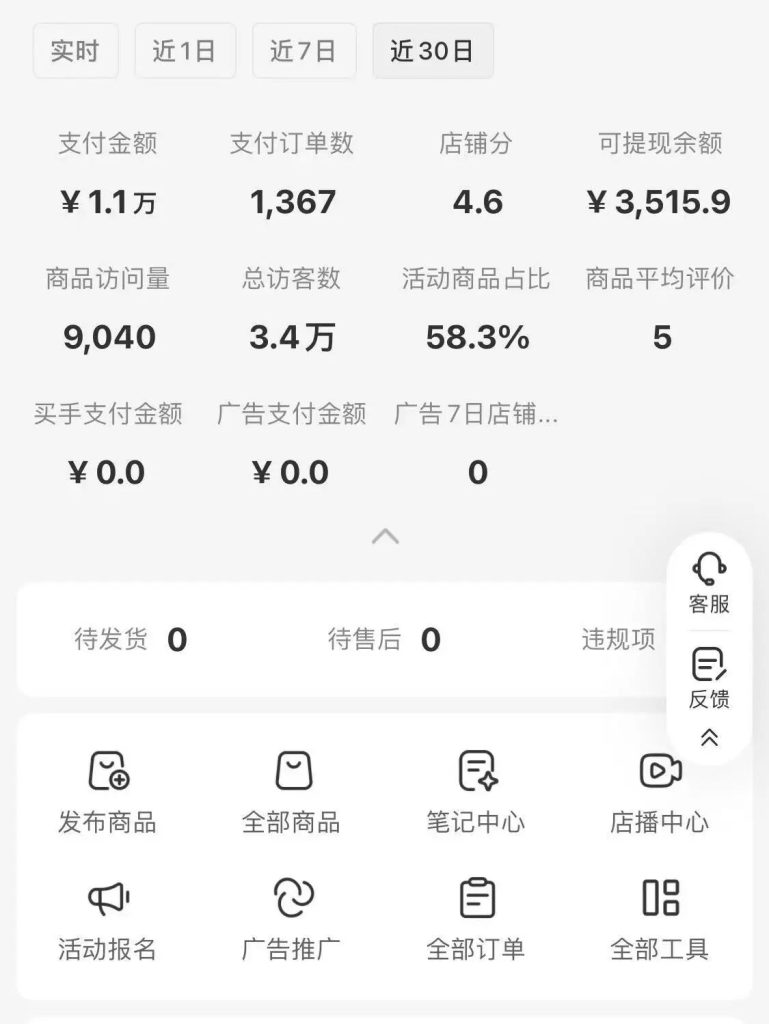Image resolution: width=769 pixels, height=1024 pixels.
Task: Collapse the data overview with the chevron
Action: [x=385, y=537]
